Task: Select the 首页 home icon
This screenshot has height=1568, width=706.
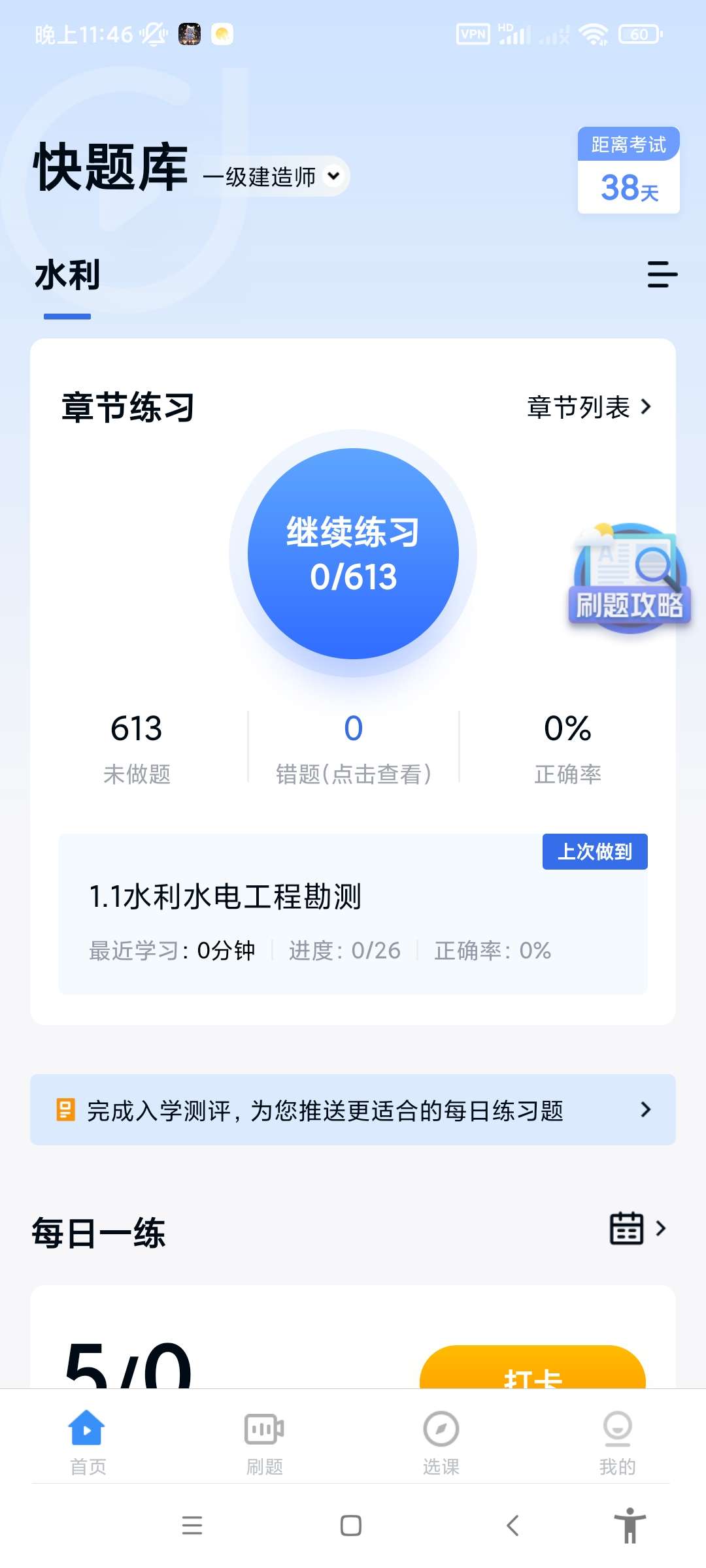Action: [88, 1428]
